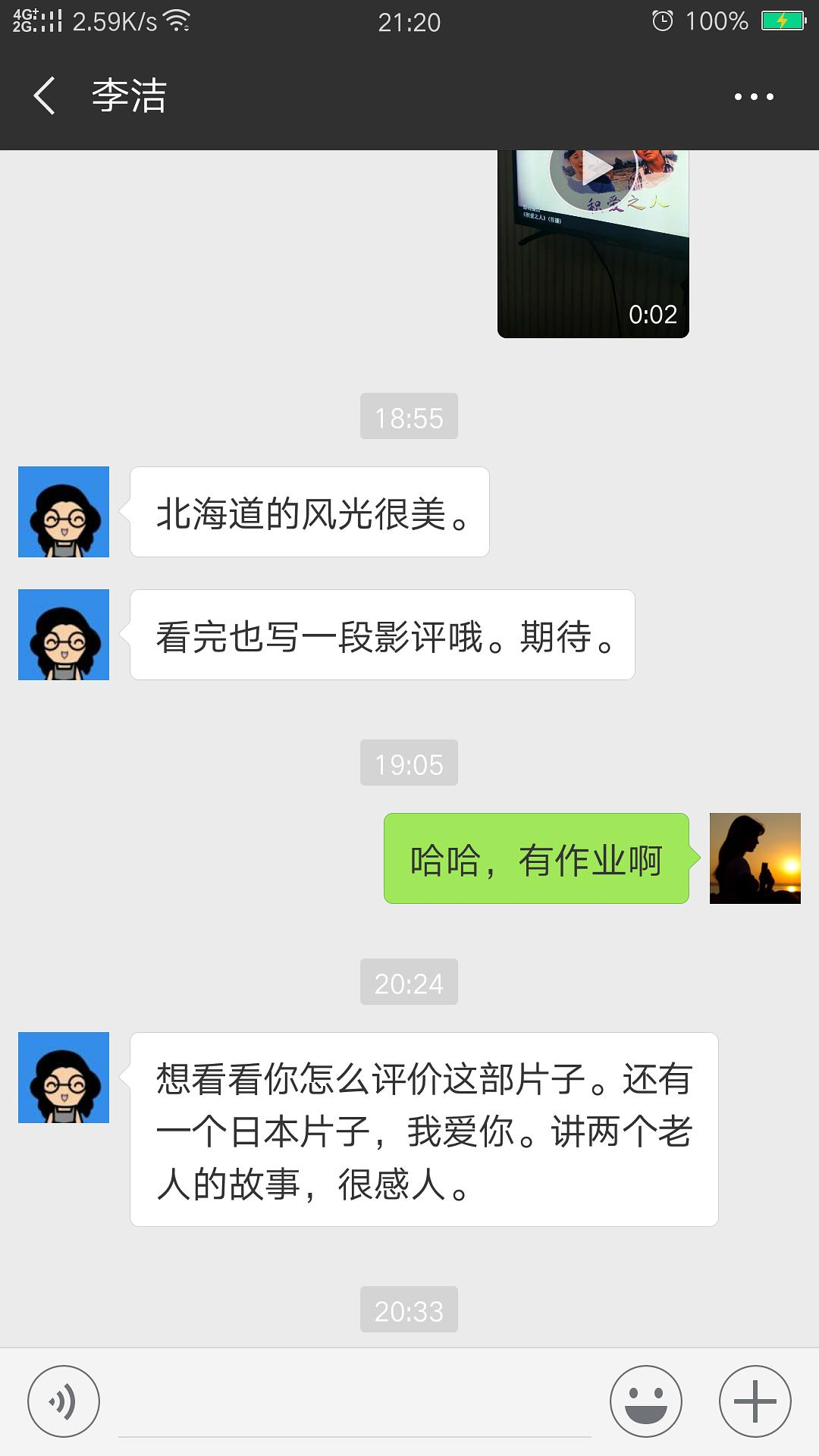Switch to voice message input
This screenshot has height=1456, width=819.
point(64,1401)
